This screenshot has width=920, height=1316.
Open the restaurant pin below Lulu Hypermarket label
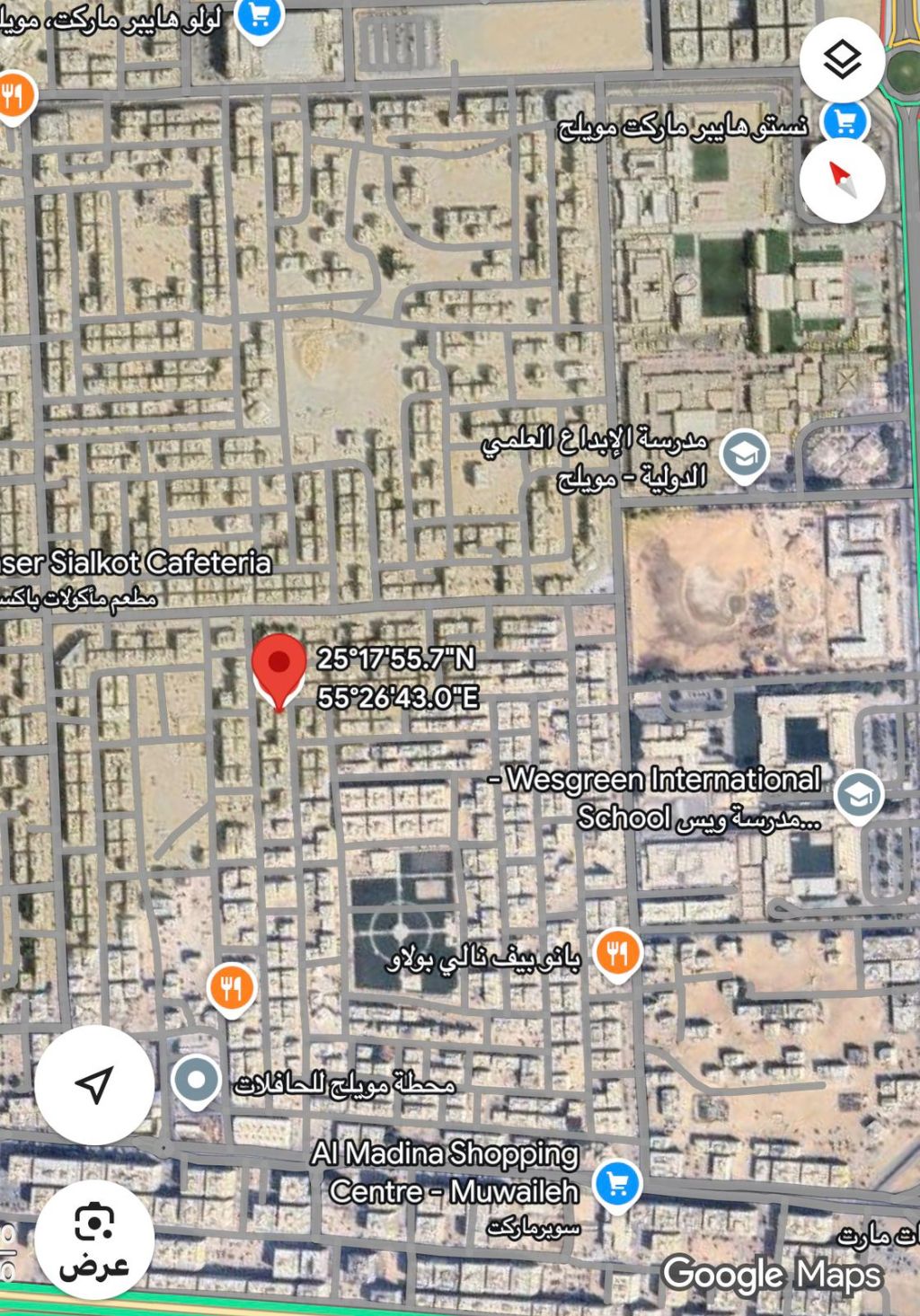click(13, 95)
